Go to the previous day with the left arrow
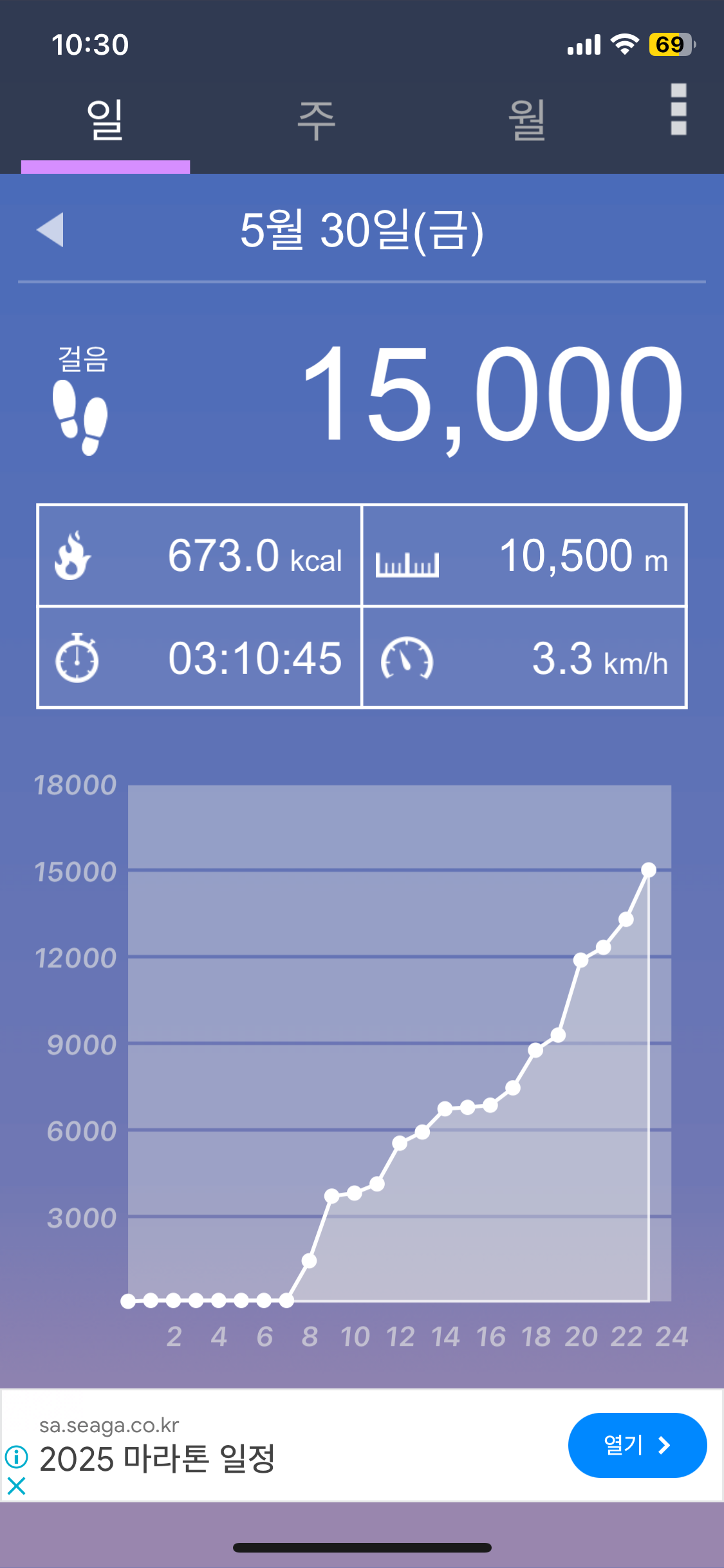724x1568 pixels. pyautogui.click(x=50, y=230)
